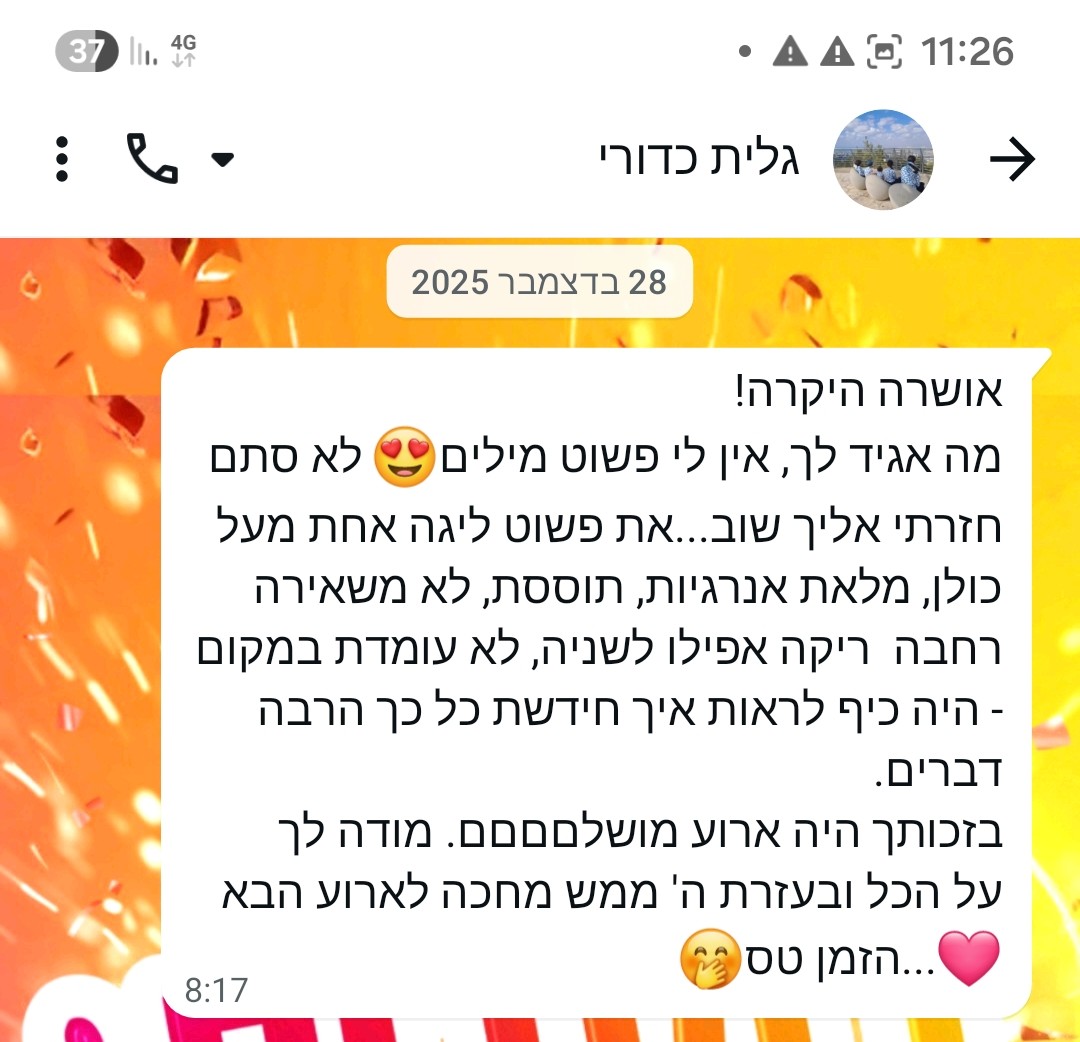Image resolution: width=1080 pixels, height=1042 pixels.
Task: Open the three-dot overflow menu
Action: point(62,159)
